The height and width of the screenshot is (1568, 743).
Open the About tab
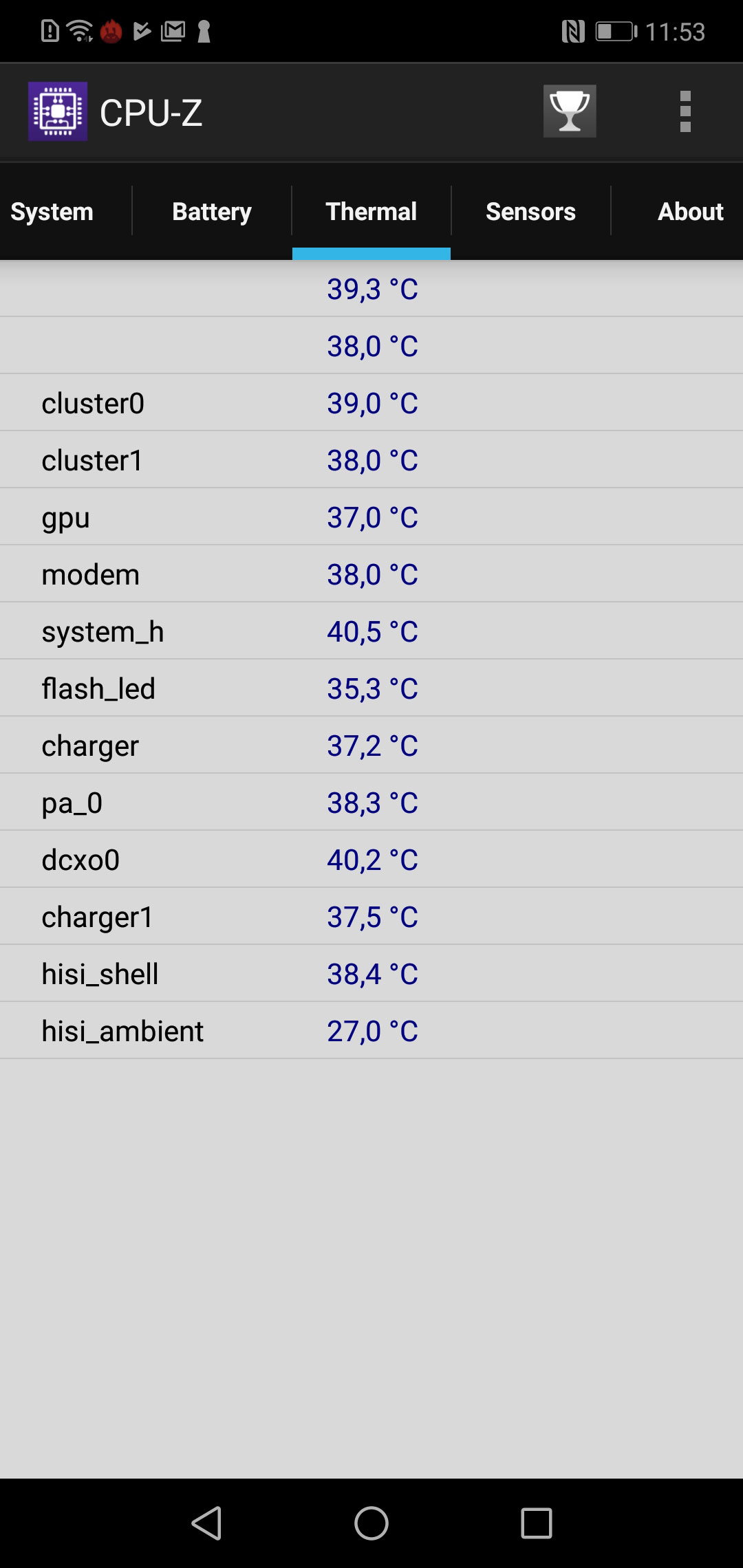click(x=690, y=212)
